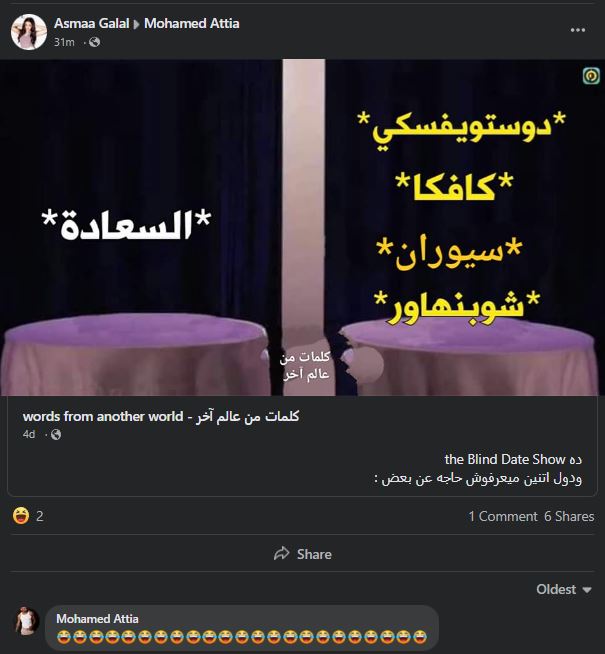The height and width of the screenshot is (654, 605).
Task: Open Mohamed Attia's profile from the post header
Action: 191,23
